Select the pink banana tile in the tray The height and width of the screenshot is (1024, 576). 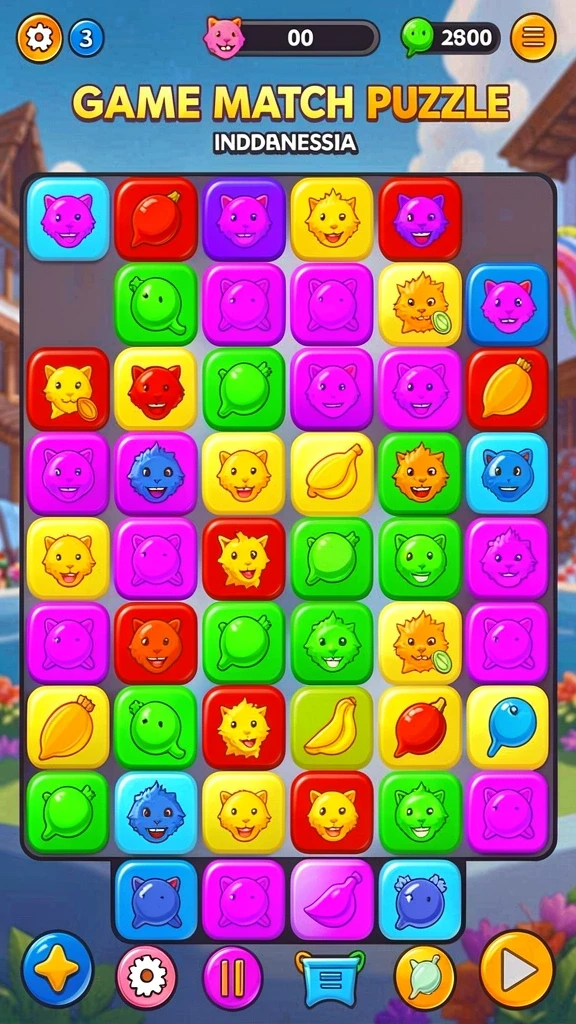[332, 900]
